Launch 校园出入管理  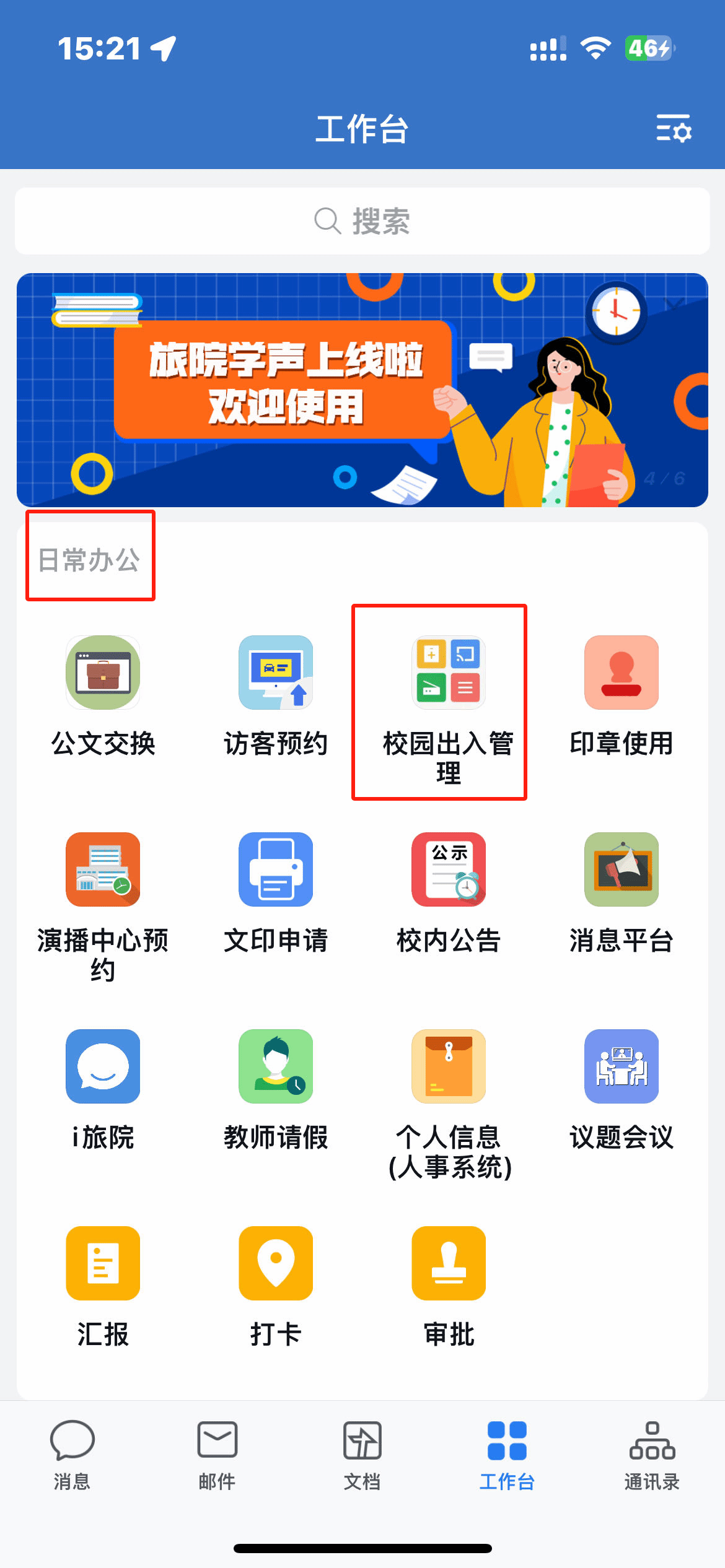448,673
